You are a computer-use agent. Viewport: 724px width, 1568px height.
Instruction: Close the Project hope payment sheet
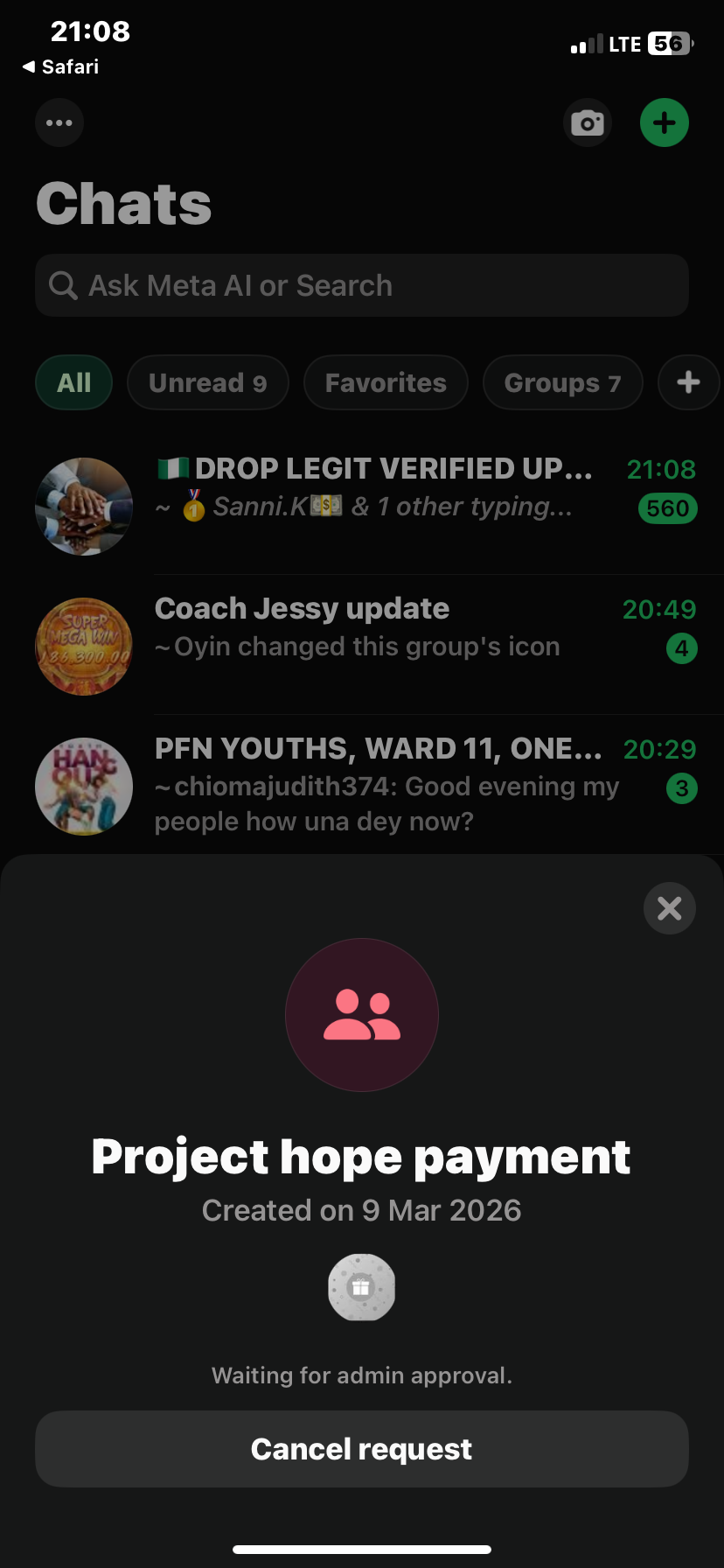(x=669, y=908)
